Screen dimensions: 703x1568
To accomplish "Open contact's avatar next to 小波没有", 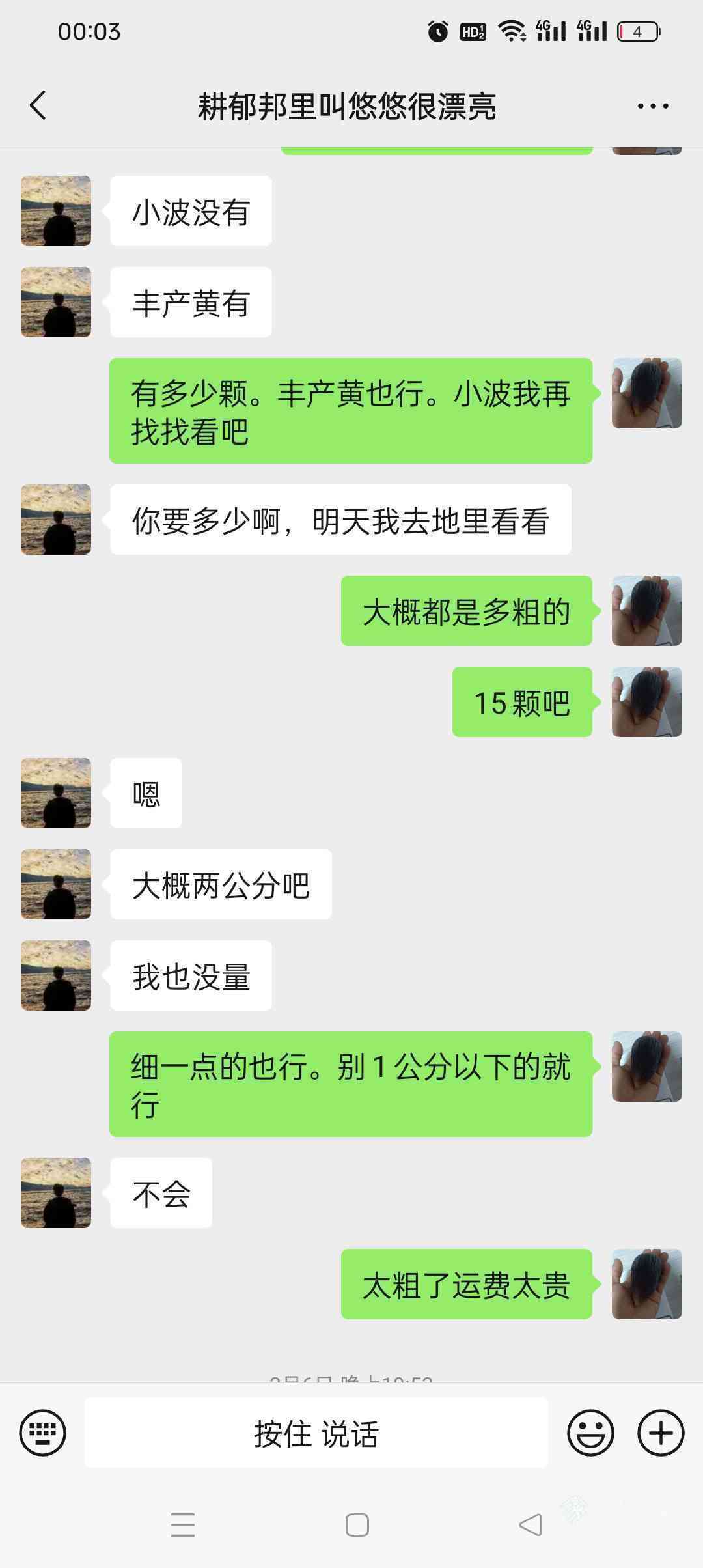I will click(x=56, y=211).
